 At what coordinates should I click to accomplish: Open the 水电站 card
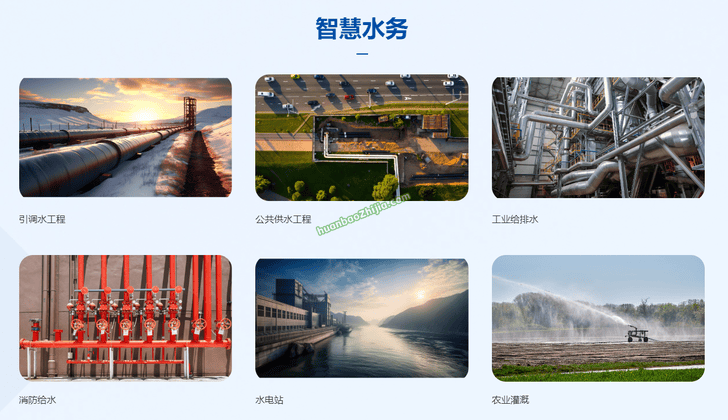(361, 317)
